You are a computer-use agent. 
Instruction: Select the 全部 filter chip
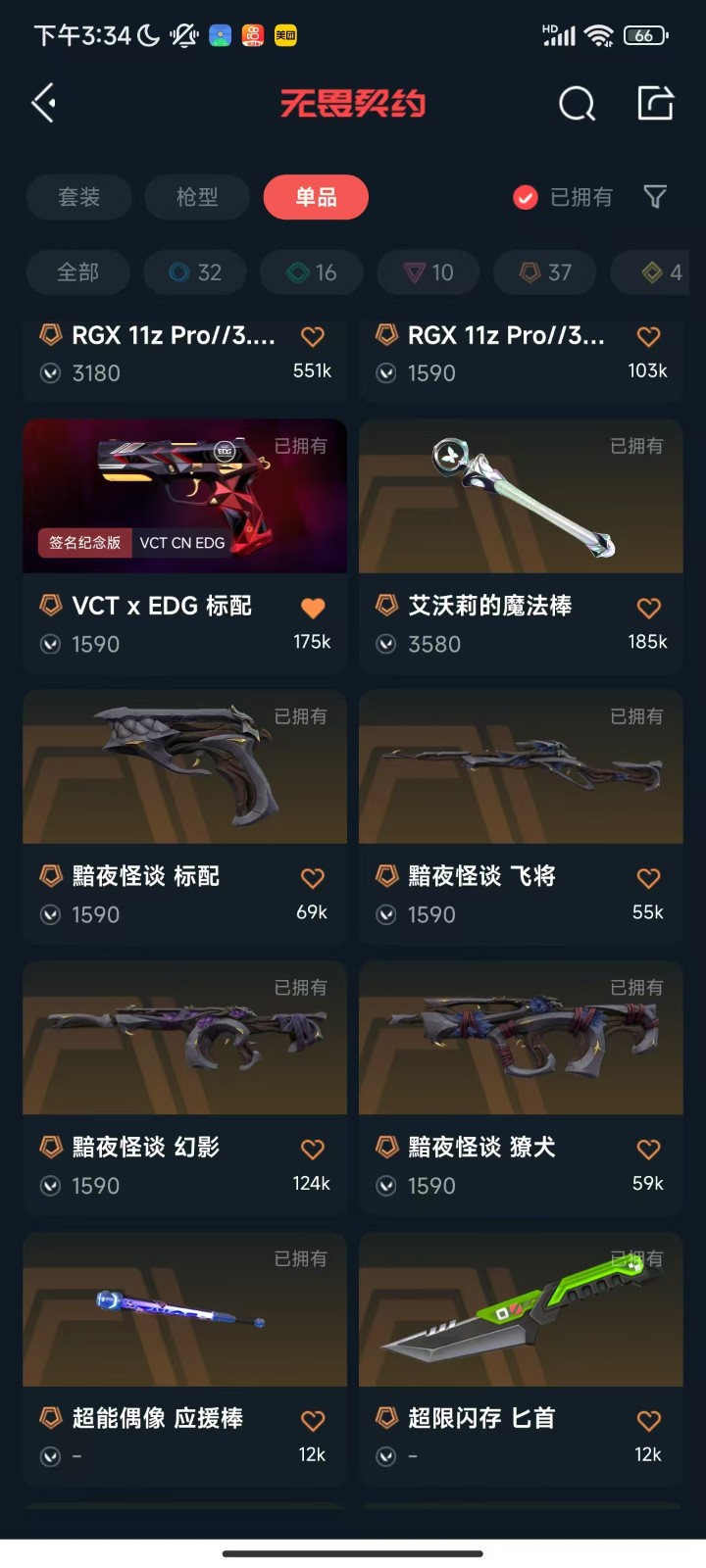pos(78,272)
